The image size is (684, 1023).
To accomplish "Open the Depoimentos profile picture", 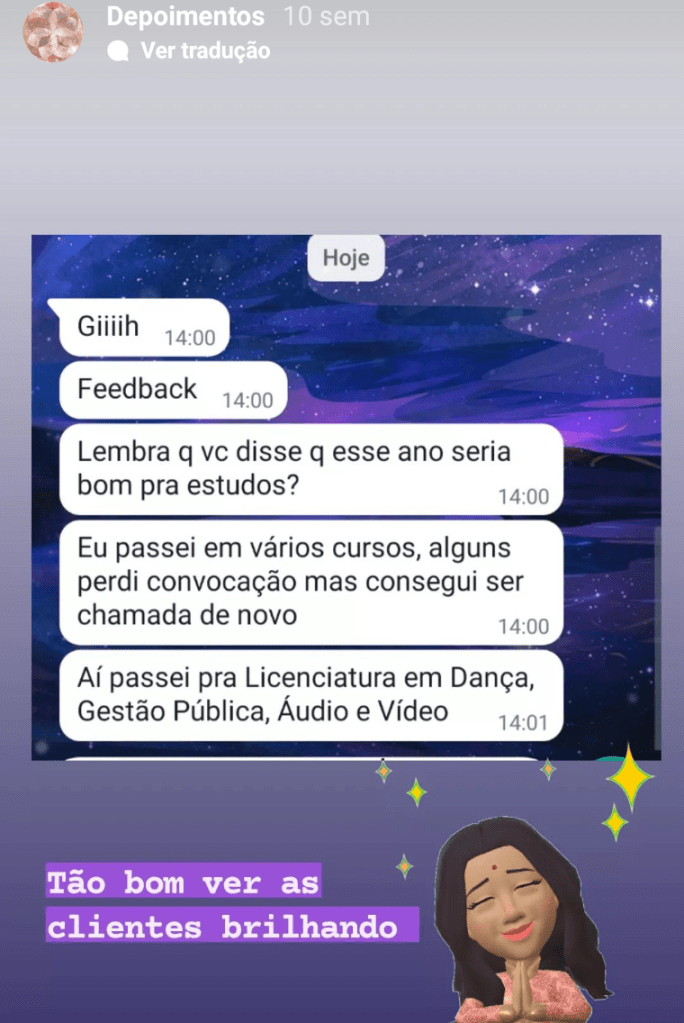I will (53, 32).
